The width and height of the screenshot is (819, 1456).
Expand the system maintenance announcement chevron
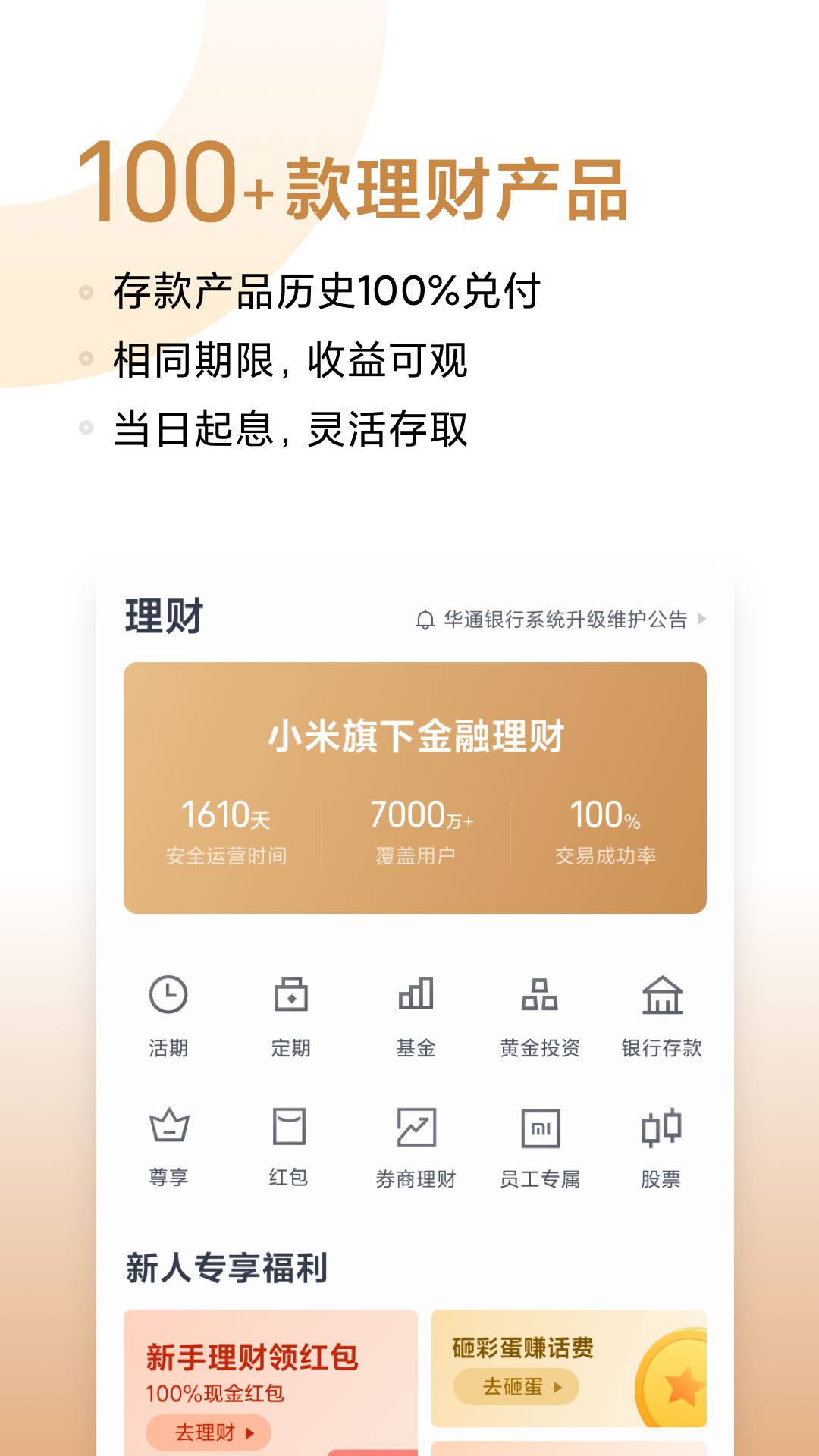[x=704, y=620]
